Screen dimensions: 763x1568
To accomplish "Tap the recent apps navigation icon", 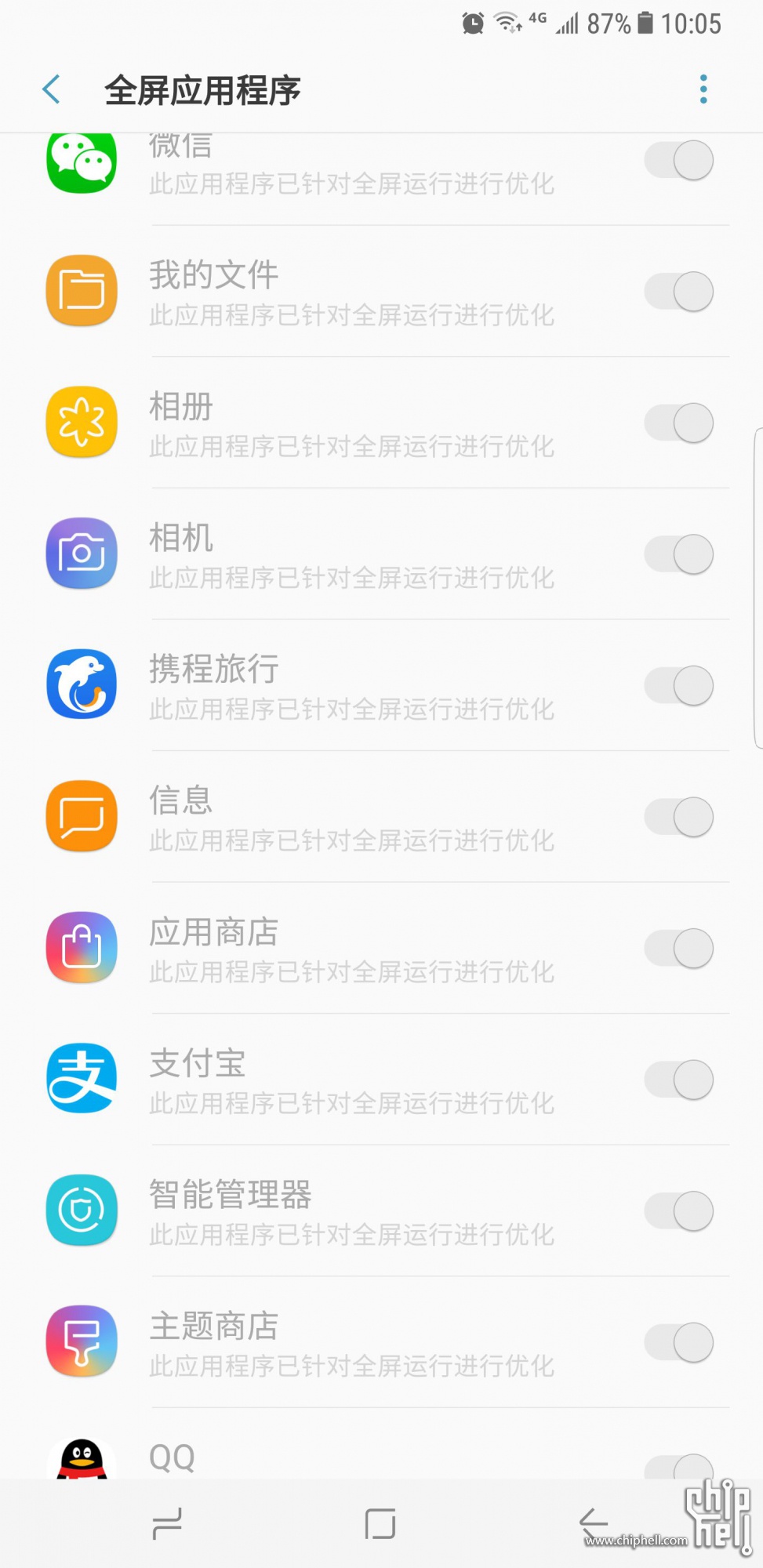I will coord(166,1523).
